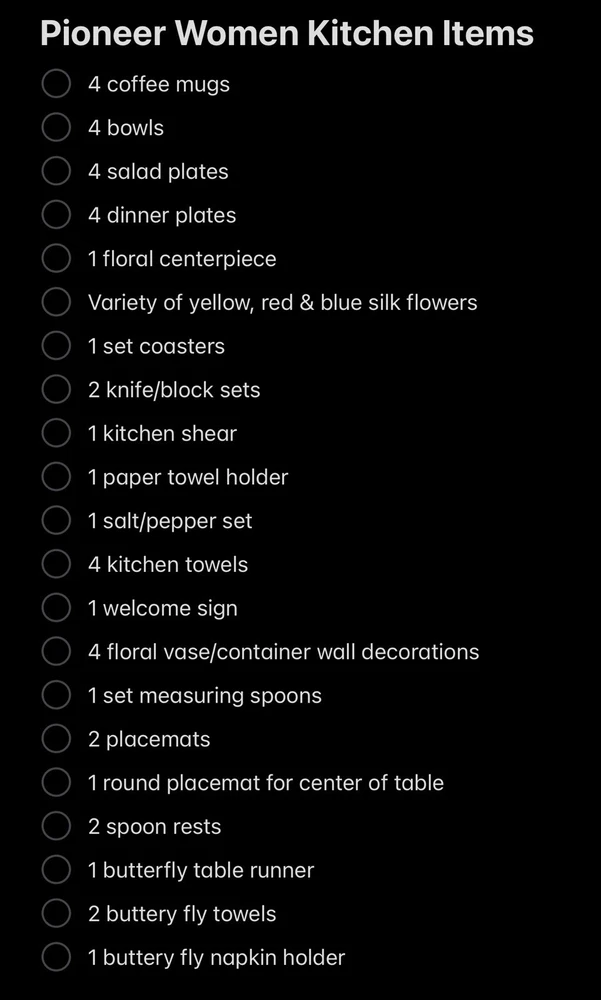This screenshot has width=601, height=1000.
Task: Check off 2 spoon rests
Action: [x=56, y=826]
